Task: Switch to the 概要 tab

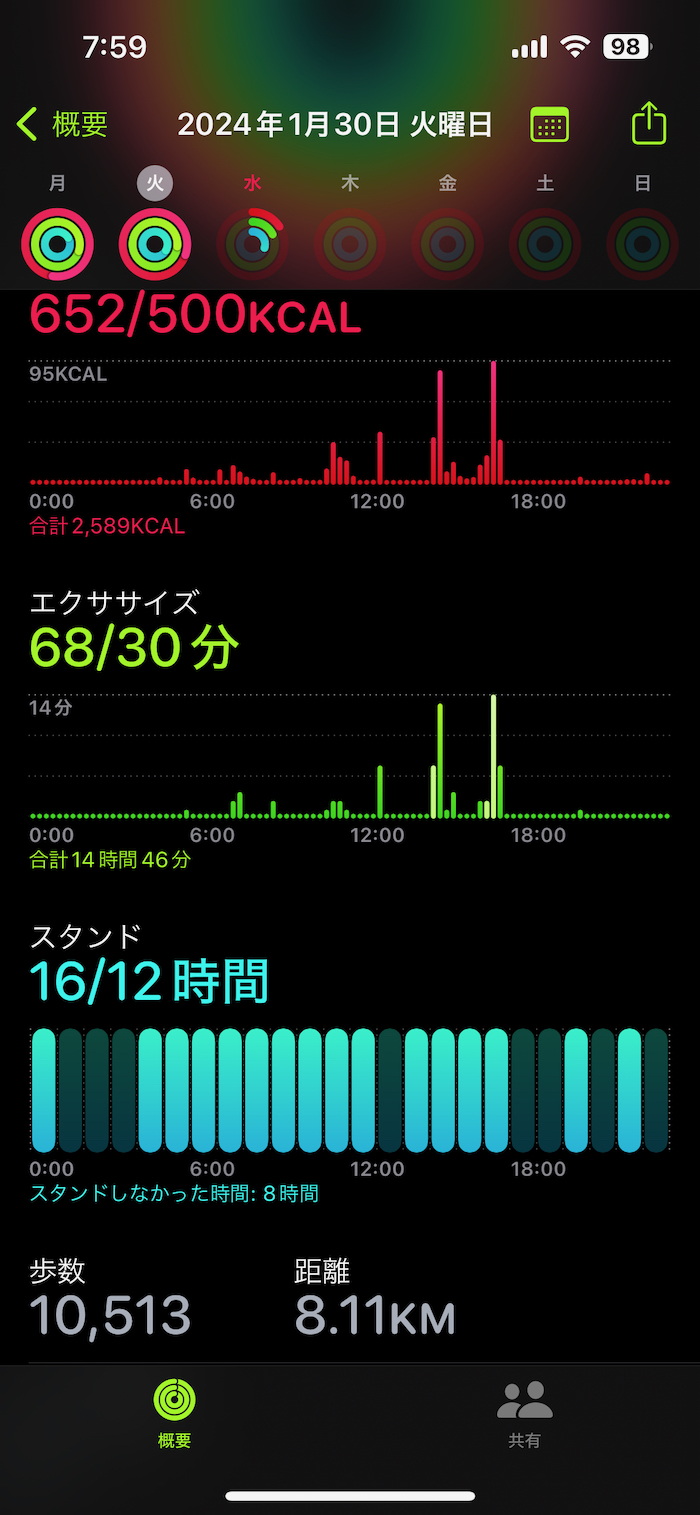Action: tap(175, 1412)
